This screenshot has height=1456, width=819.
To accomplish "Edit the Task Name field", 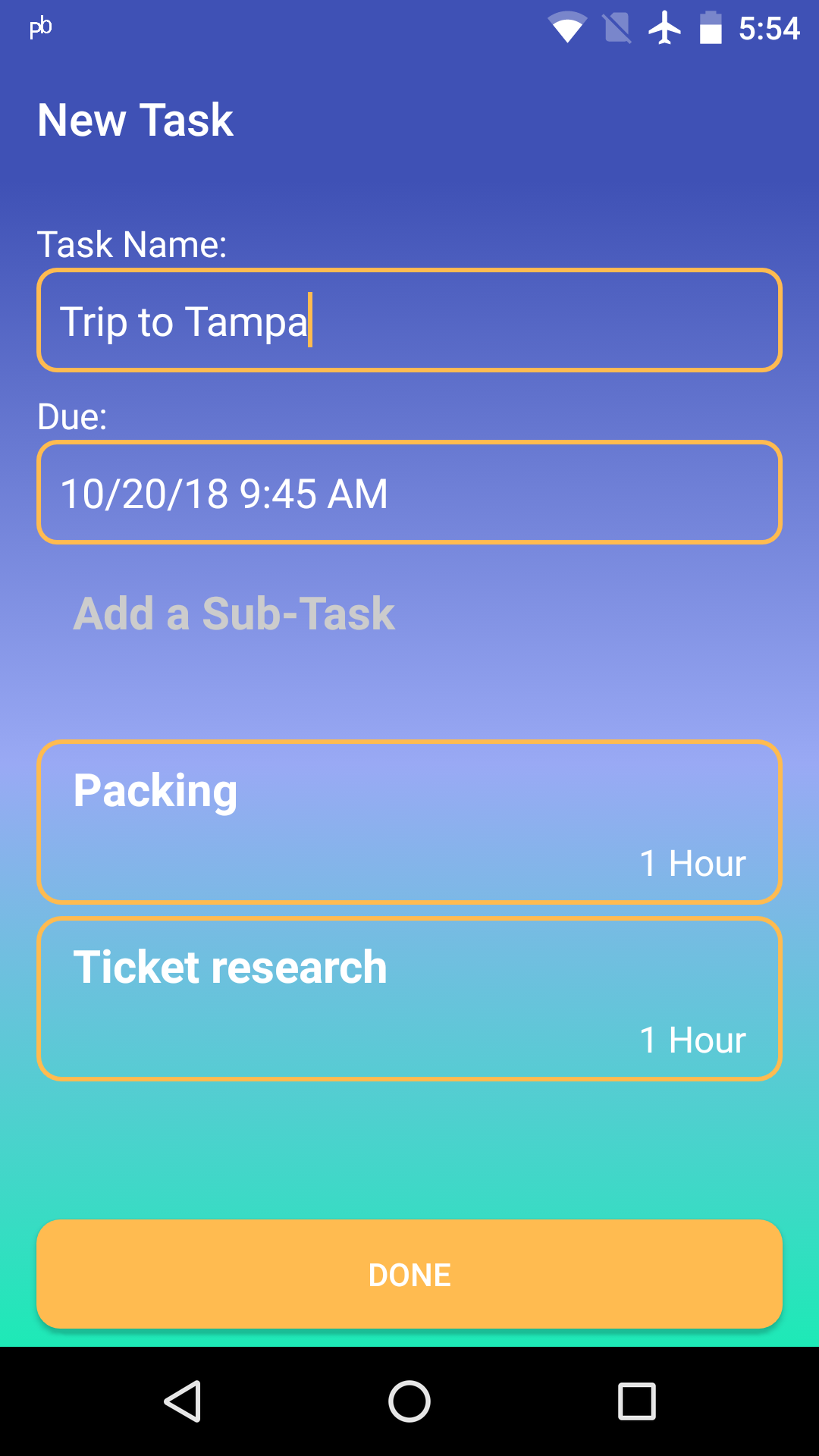I will coord(409,320).
